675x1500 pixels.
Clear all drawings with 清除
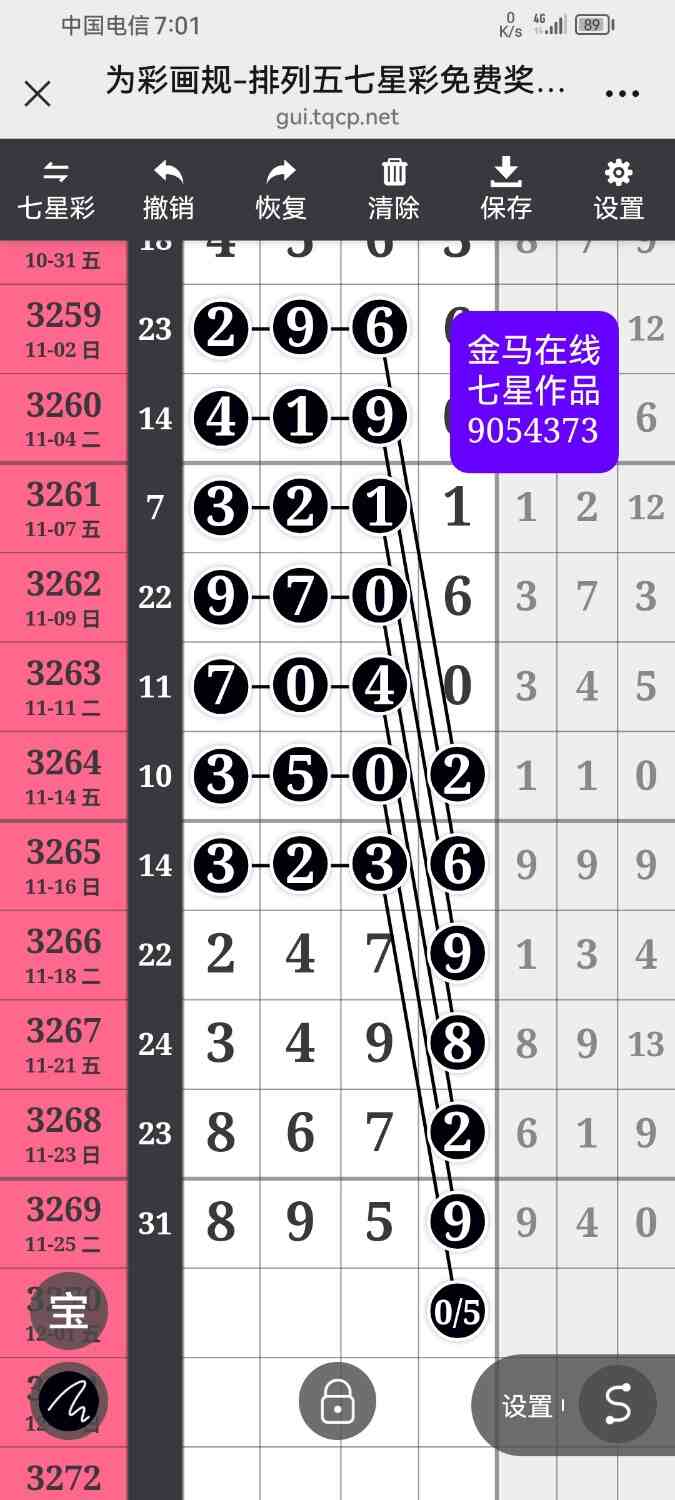tap(394, 190)
